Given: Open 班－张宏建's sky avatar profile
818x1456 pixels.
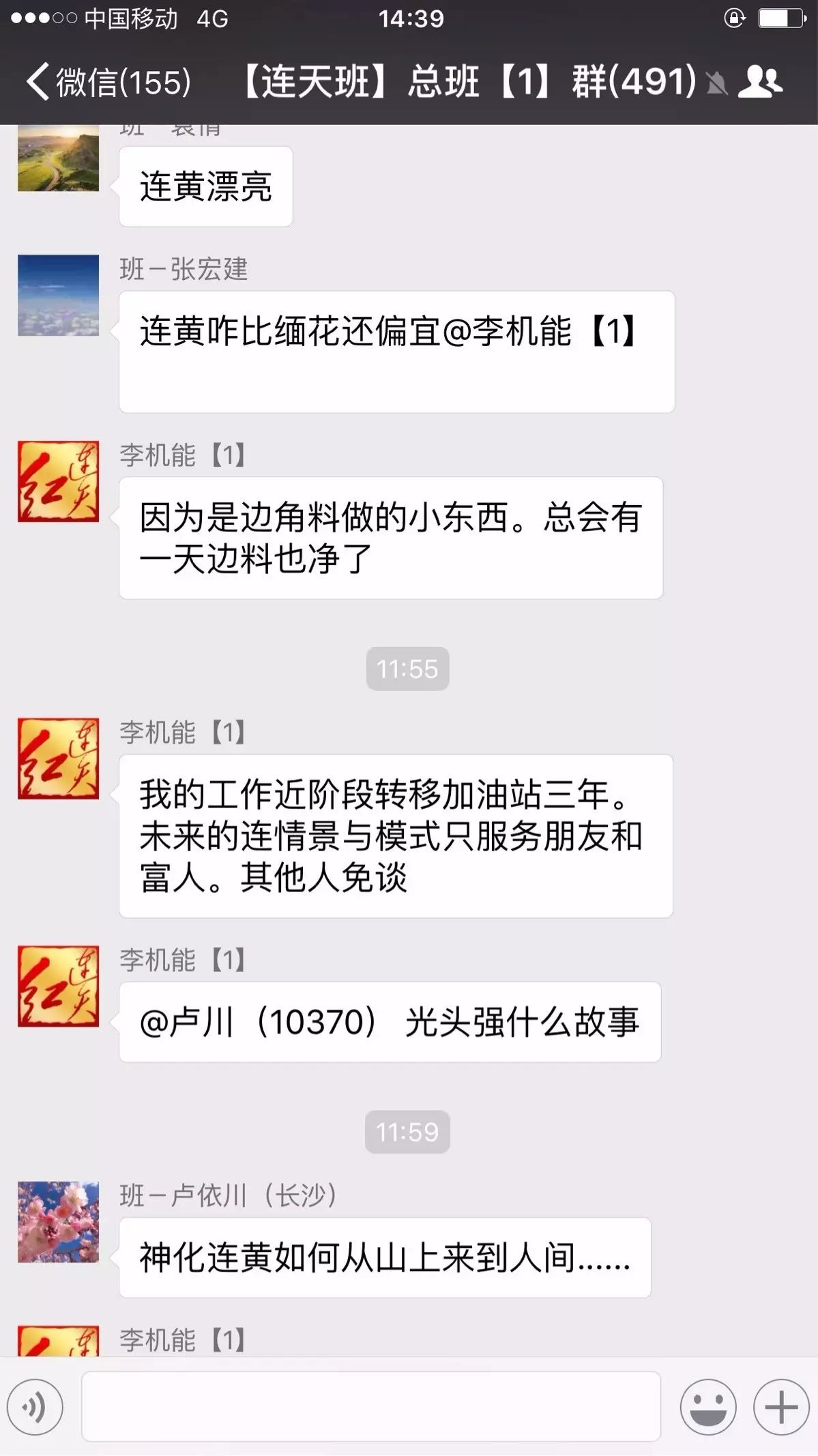Looking at the screenshot, I should pyautogui.click(x=58, y=295).
